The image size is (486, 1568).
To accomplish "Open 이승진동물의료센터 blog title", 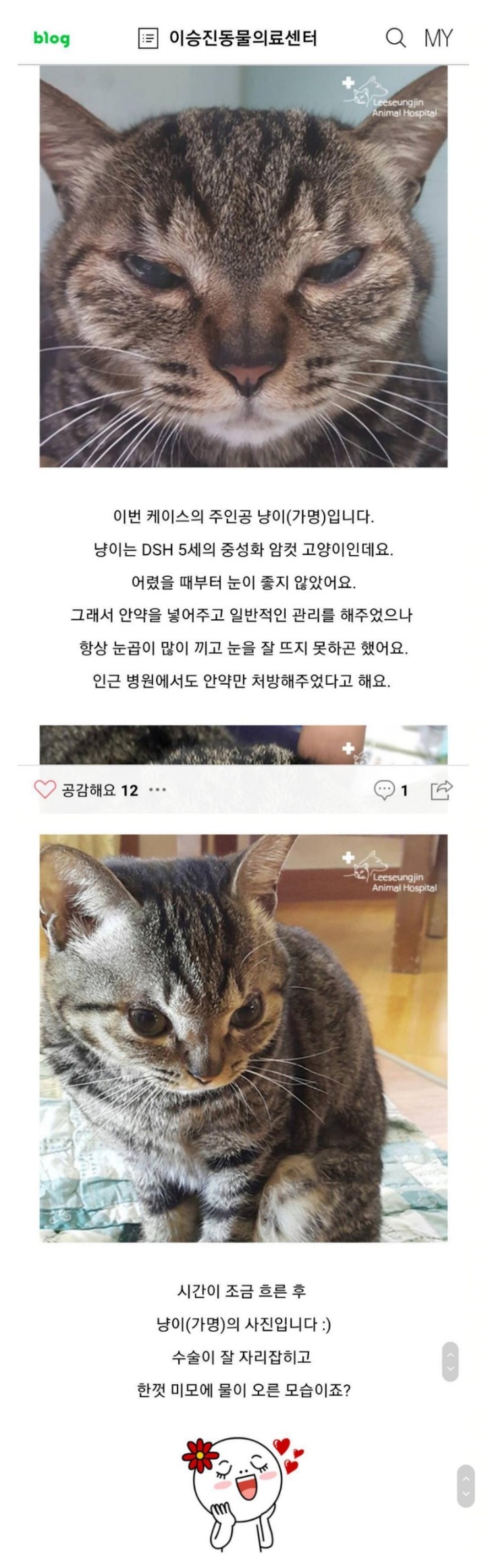I will point(242,38).
